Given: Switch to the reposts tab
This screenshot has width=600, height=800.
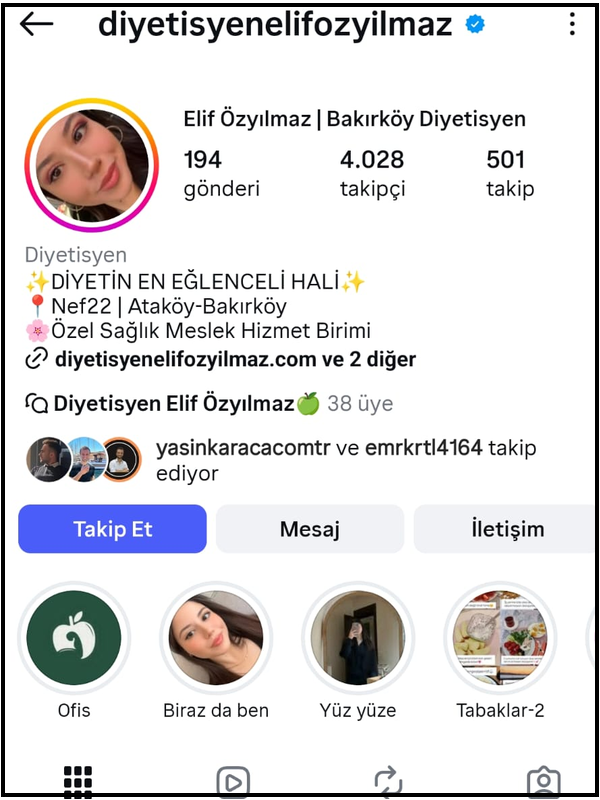Looking at the screenshot, I should point(387,781).
